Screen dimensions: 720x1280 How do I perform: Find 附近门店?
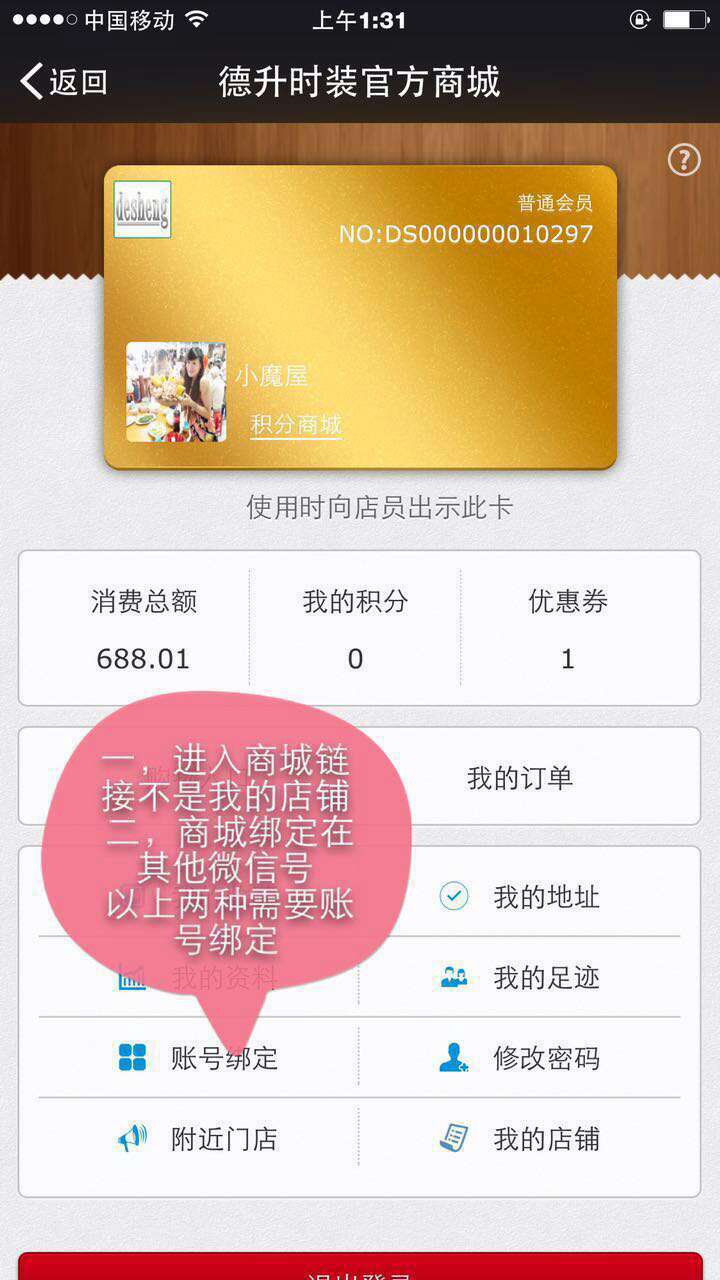pos(198,1138)
